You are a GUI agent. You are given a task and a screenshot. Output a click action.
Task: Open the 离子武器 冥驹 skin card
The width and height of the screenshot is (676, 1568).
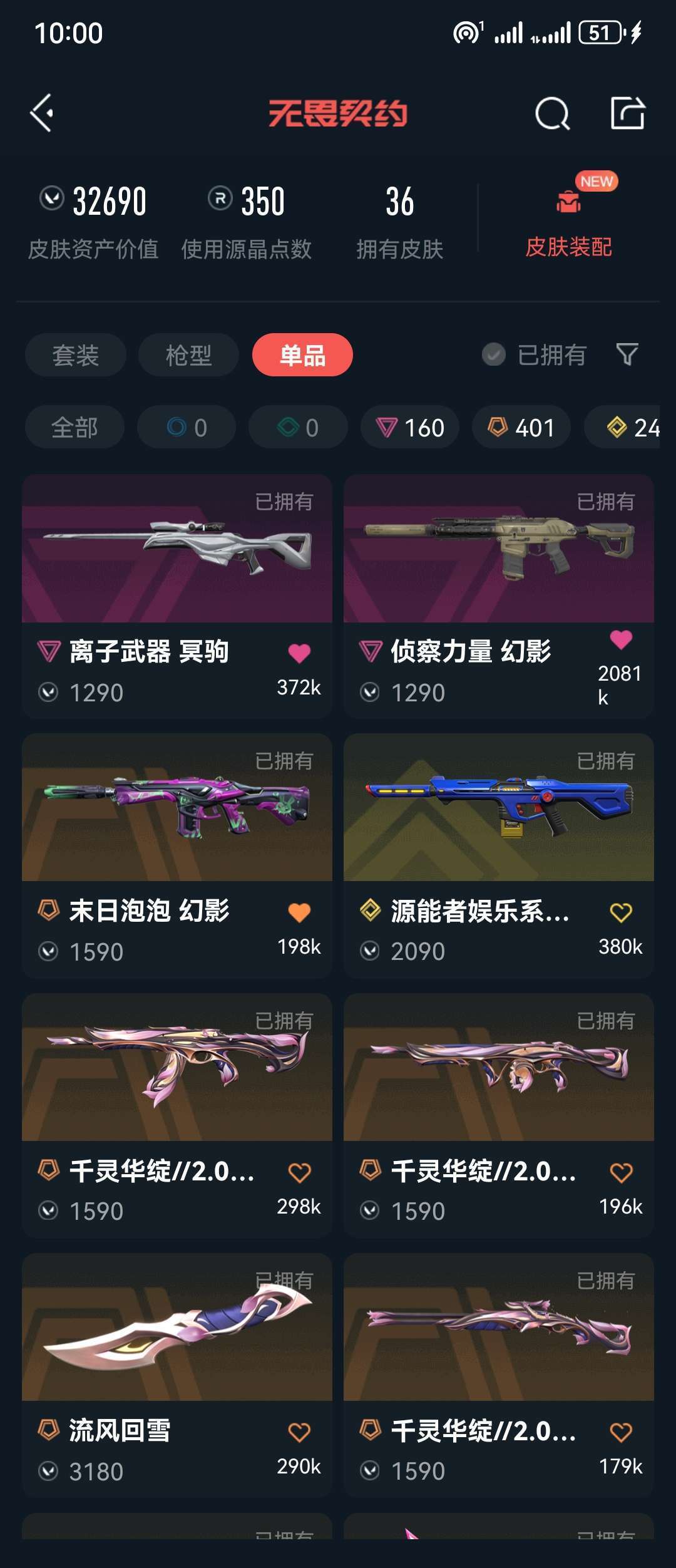(177, 596)
